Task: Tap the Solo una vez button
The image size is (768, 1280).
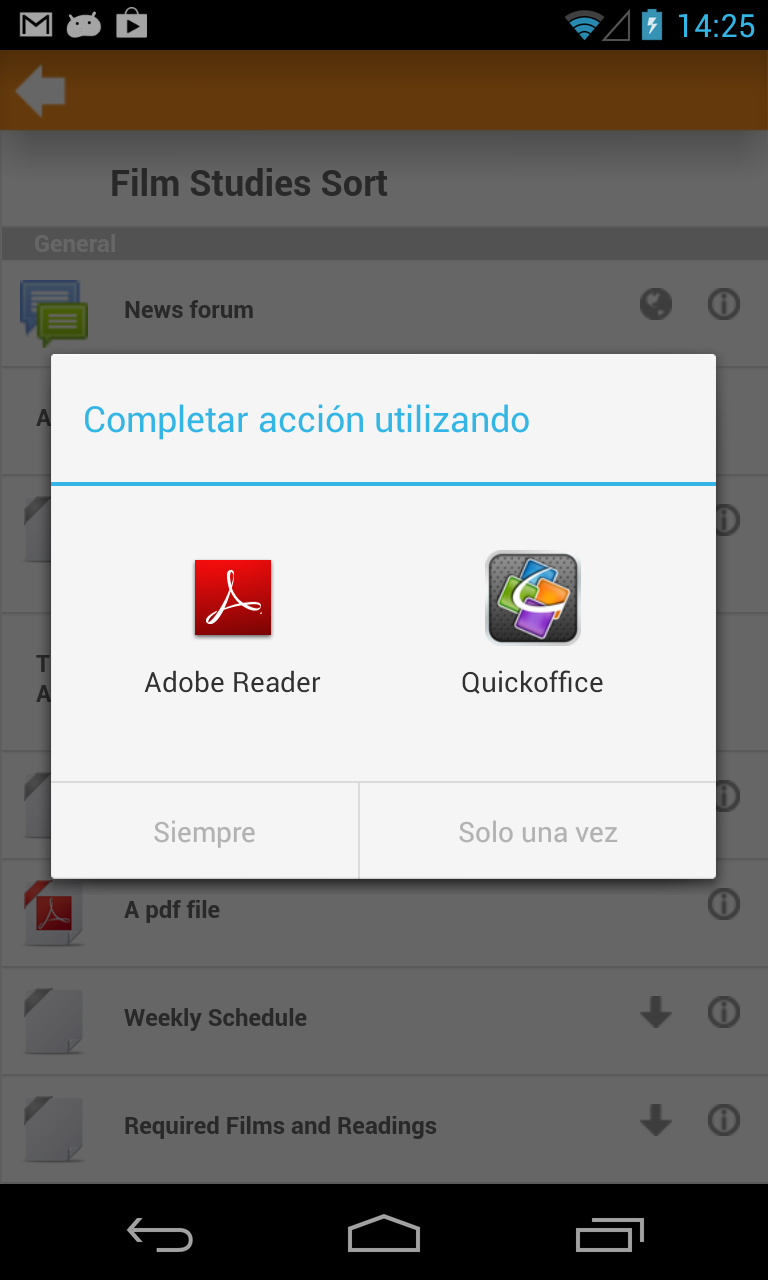Action: point(538,832)
